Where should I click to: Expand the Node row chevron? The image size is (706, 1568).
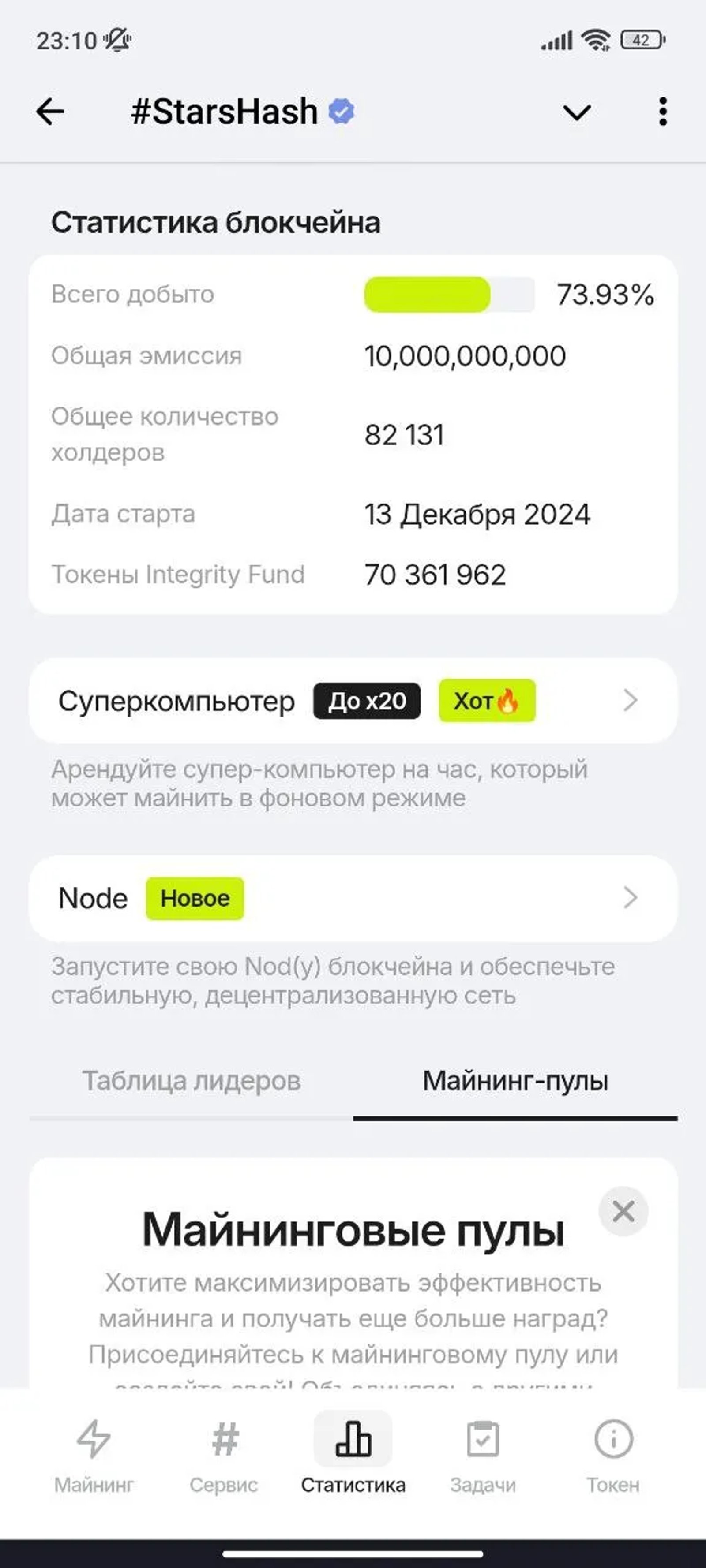click(x=631, y=898)
